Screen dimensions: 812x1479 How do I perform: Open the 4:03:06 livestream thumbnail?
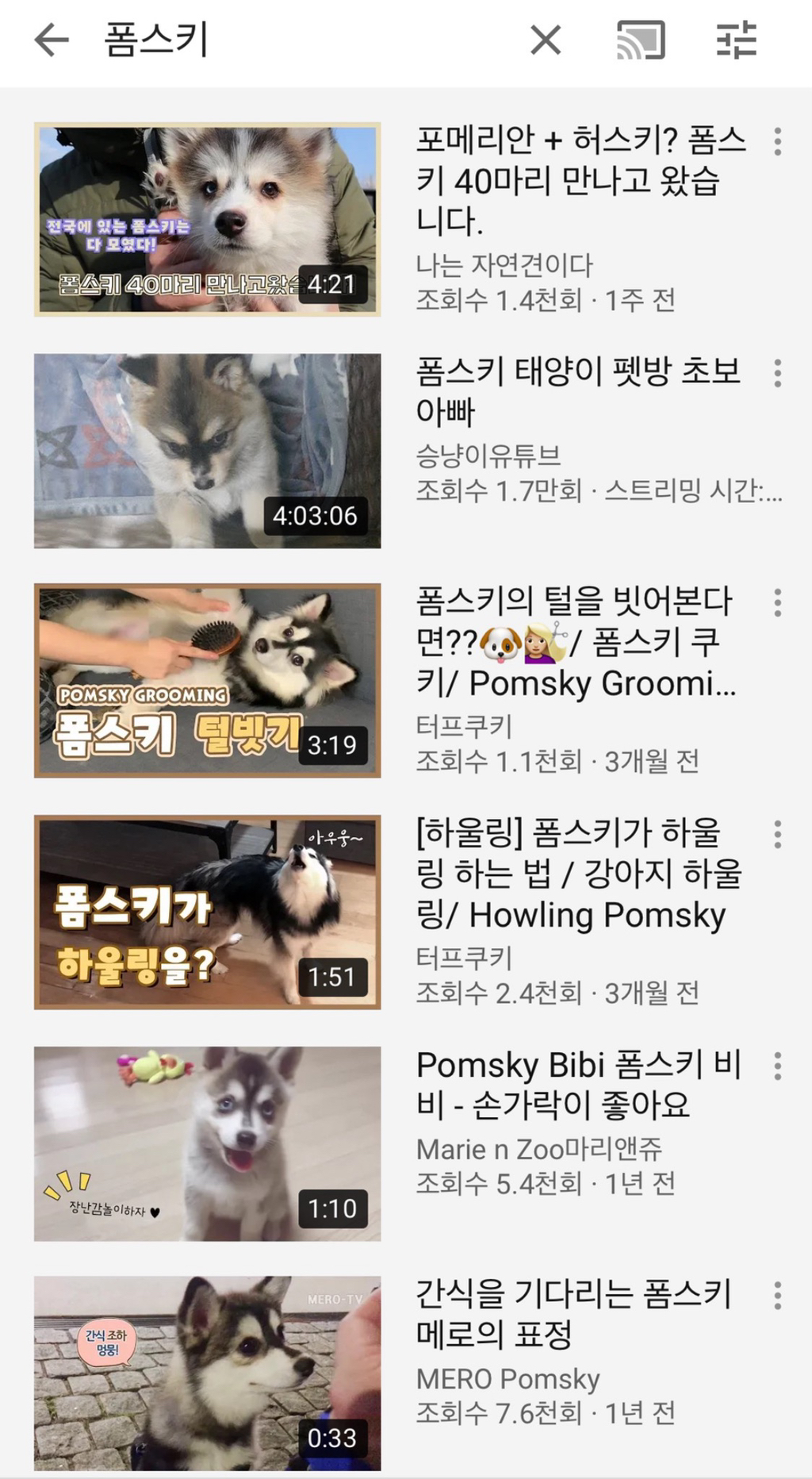point(206,451)
